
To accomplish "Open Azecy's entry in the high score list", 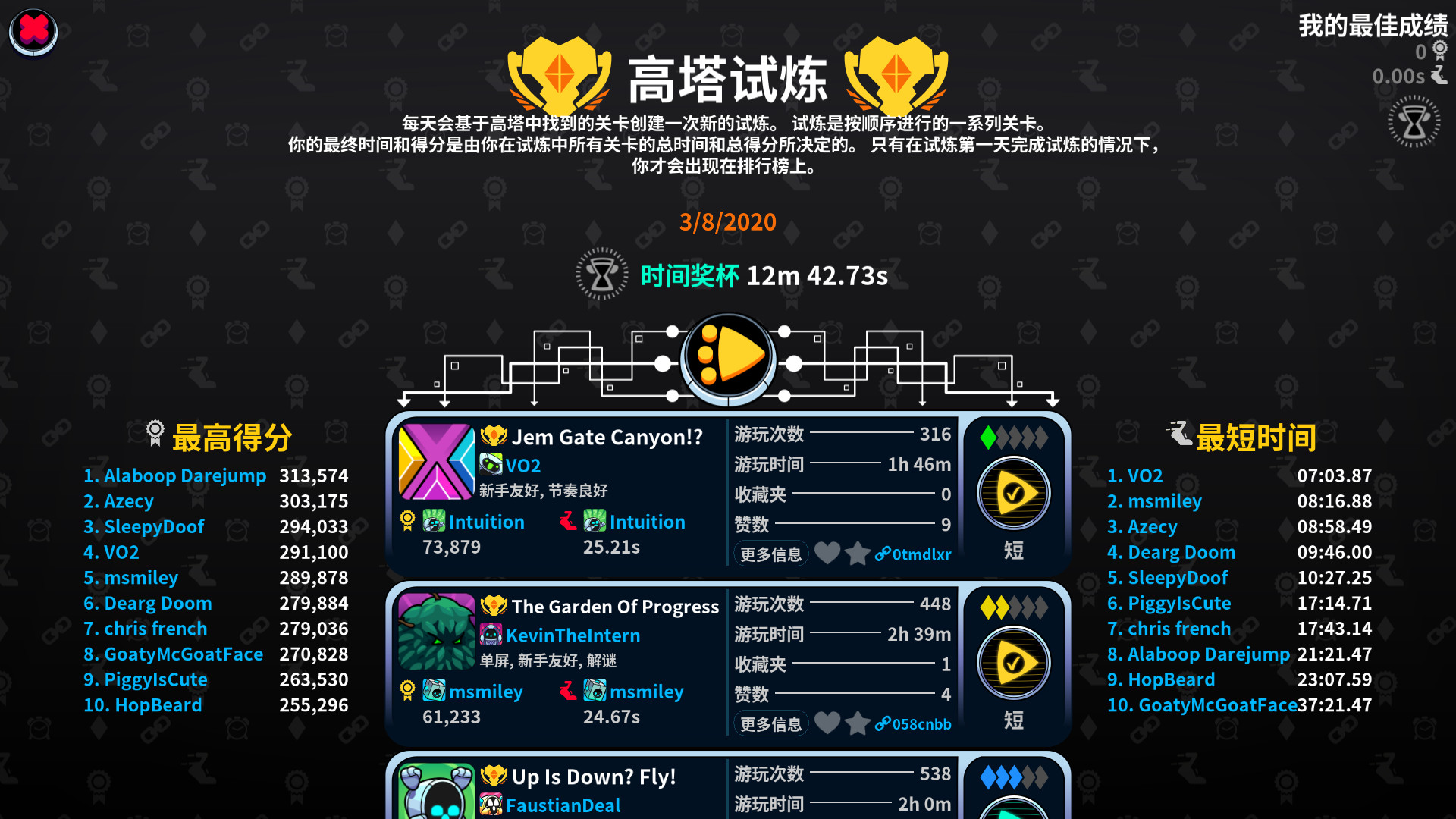I will 128,501.
